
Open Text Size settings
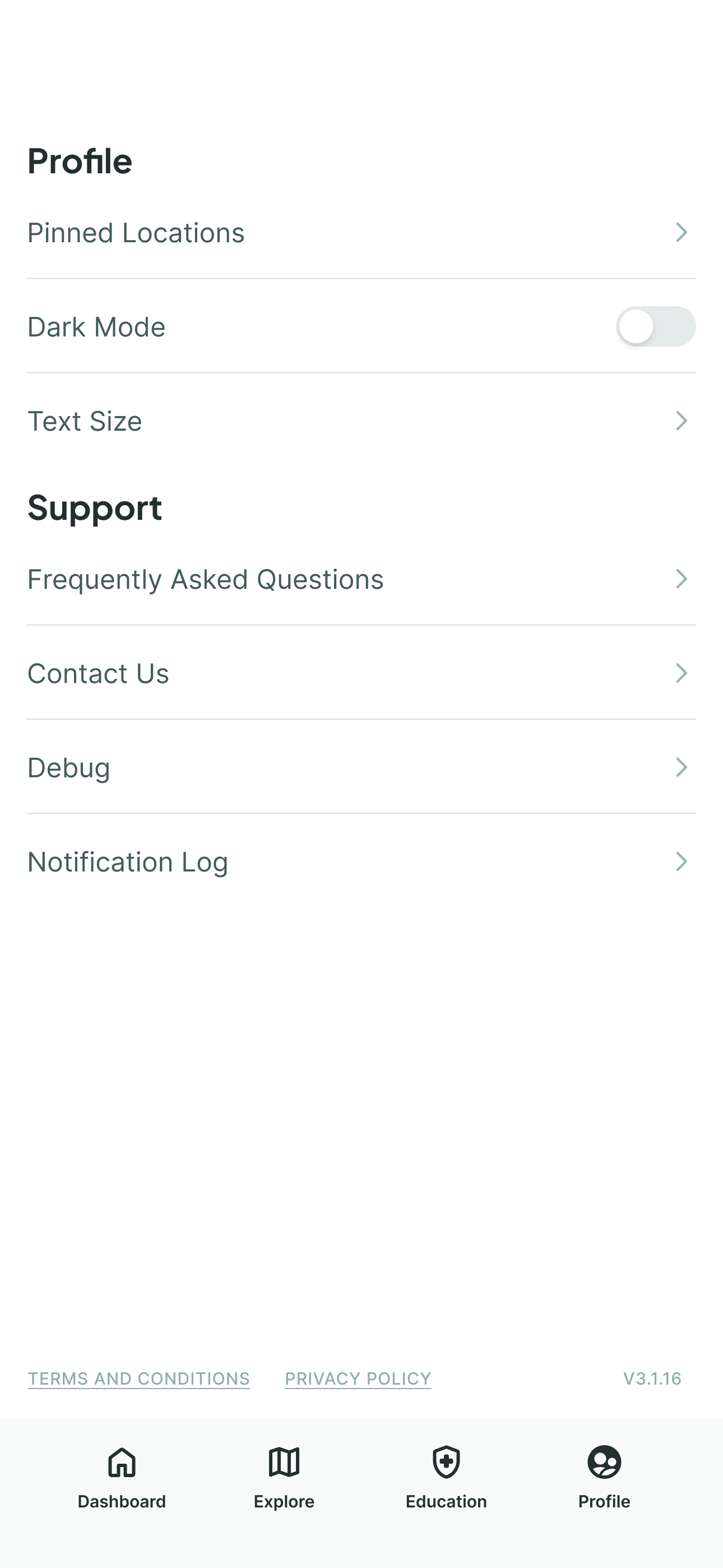(361, 421)
